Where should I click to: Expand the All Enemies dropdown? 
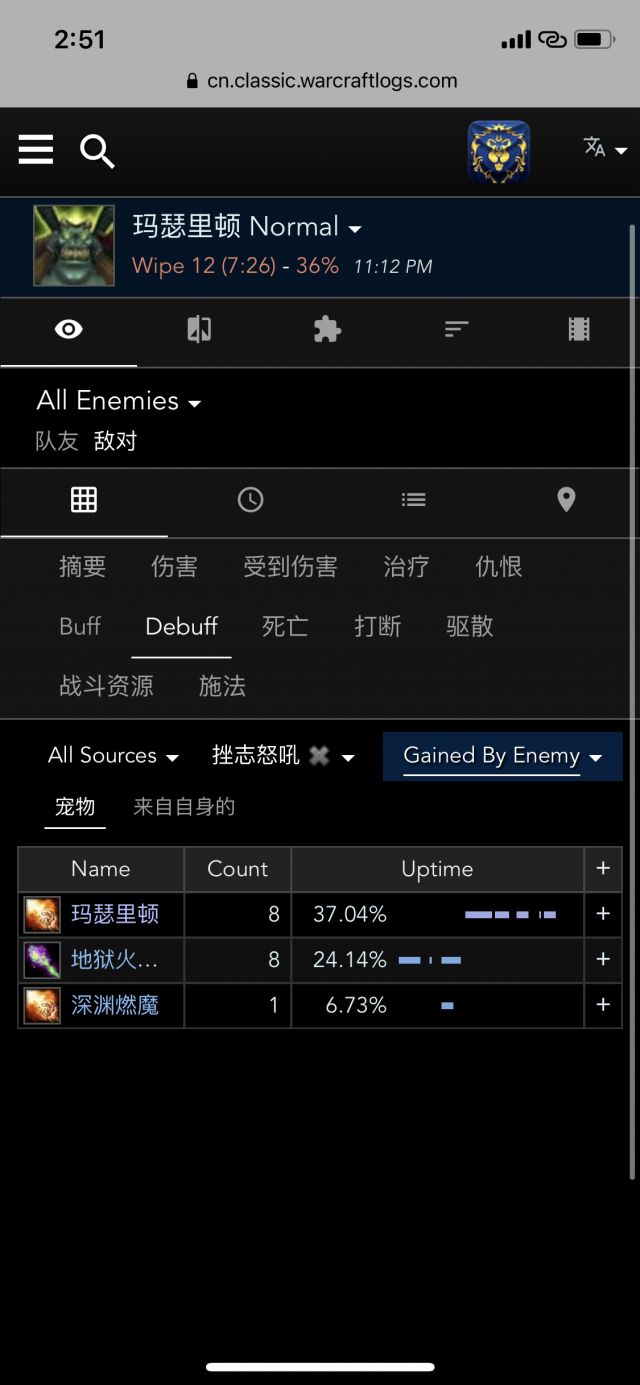(x=119, y=401)
